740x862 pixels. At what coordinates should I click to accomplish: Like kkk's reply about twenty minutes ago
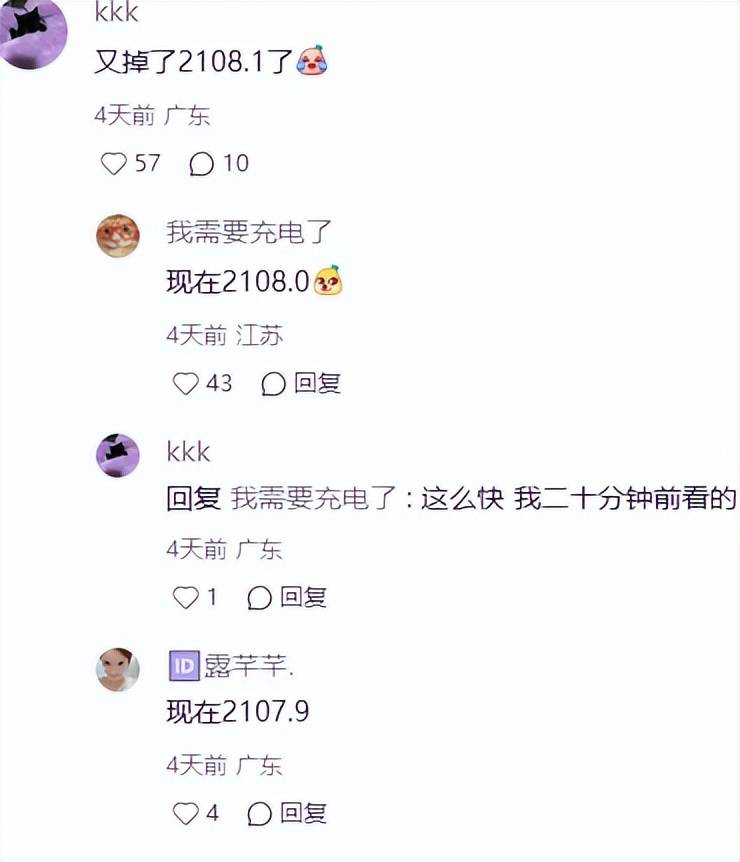tap(186, 598)
